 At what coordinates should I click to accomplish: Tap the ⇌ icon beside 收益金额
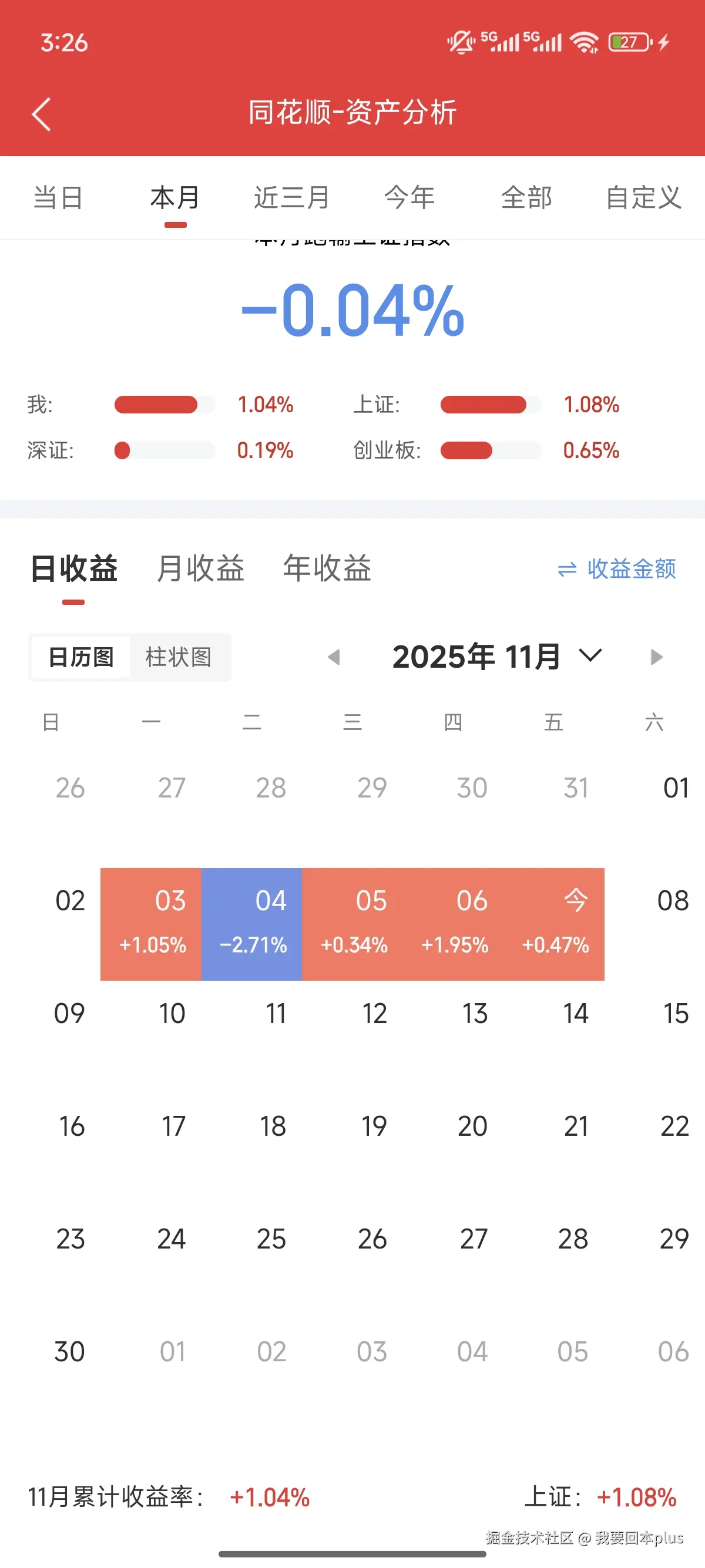click(566, 568)
